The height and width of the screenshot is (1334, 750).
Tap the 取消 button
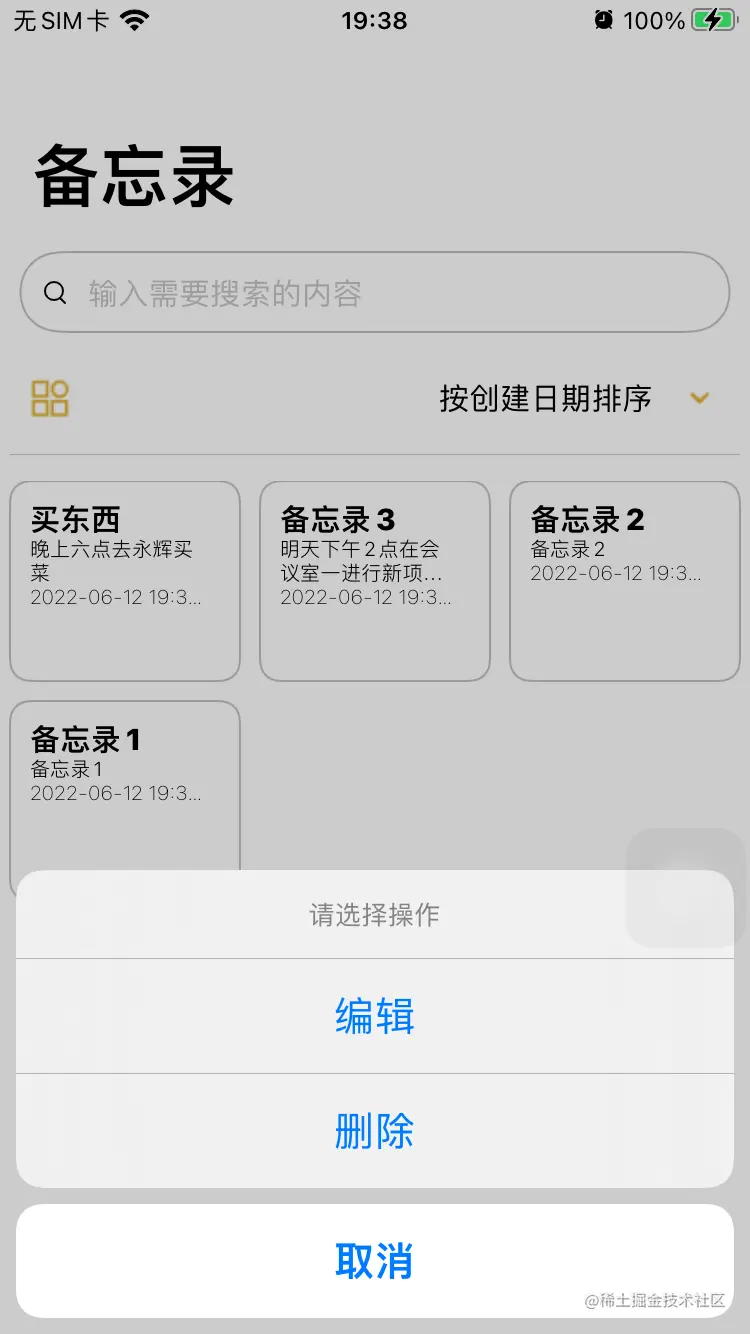pos(375,1262)
